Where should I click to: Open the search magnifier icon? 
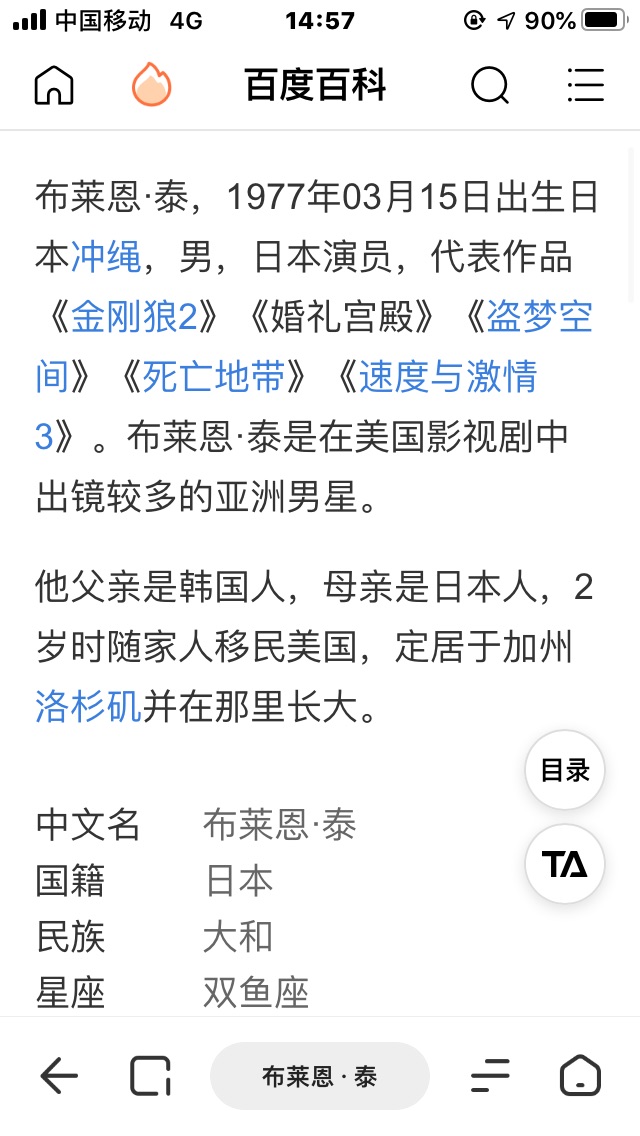pyautogui.click(x=489, y=87)
